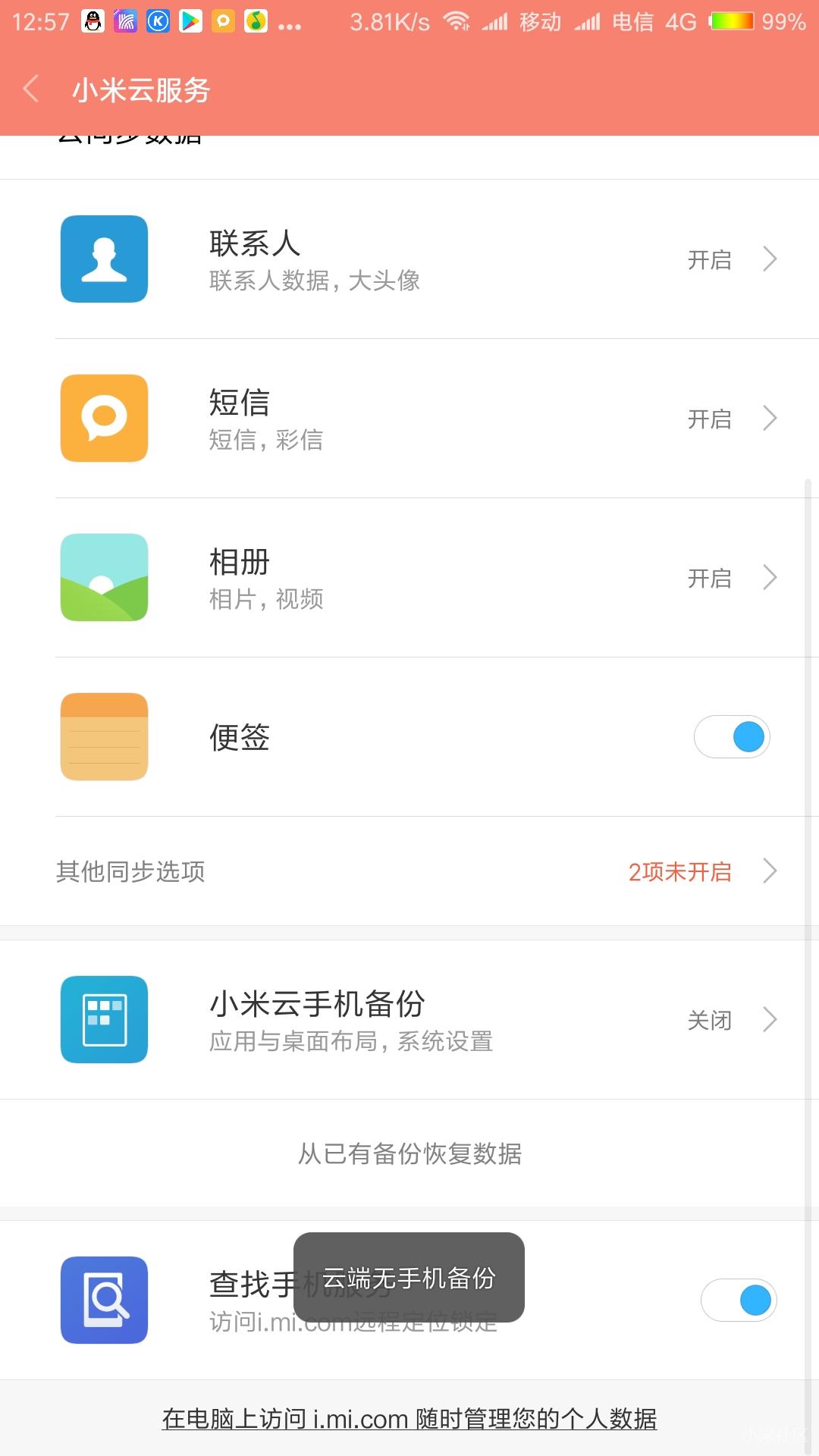The height and width of the screenshot is (1456, 819).
Task: Open the 联系人 row chevron
Action: click(769, 259)
